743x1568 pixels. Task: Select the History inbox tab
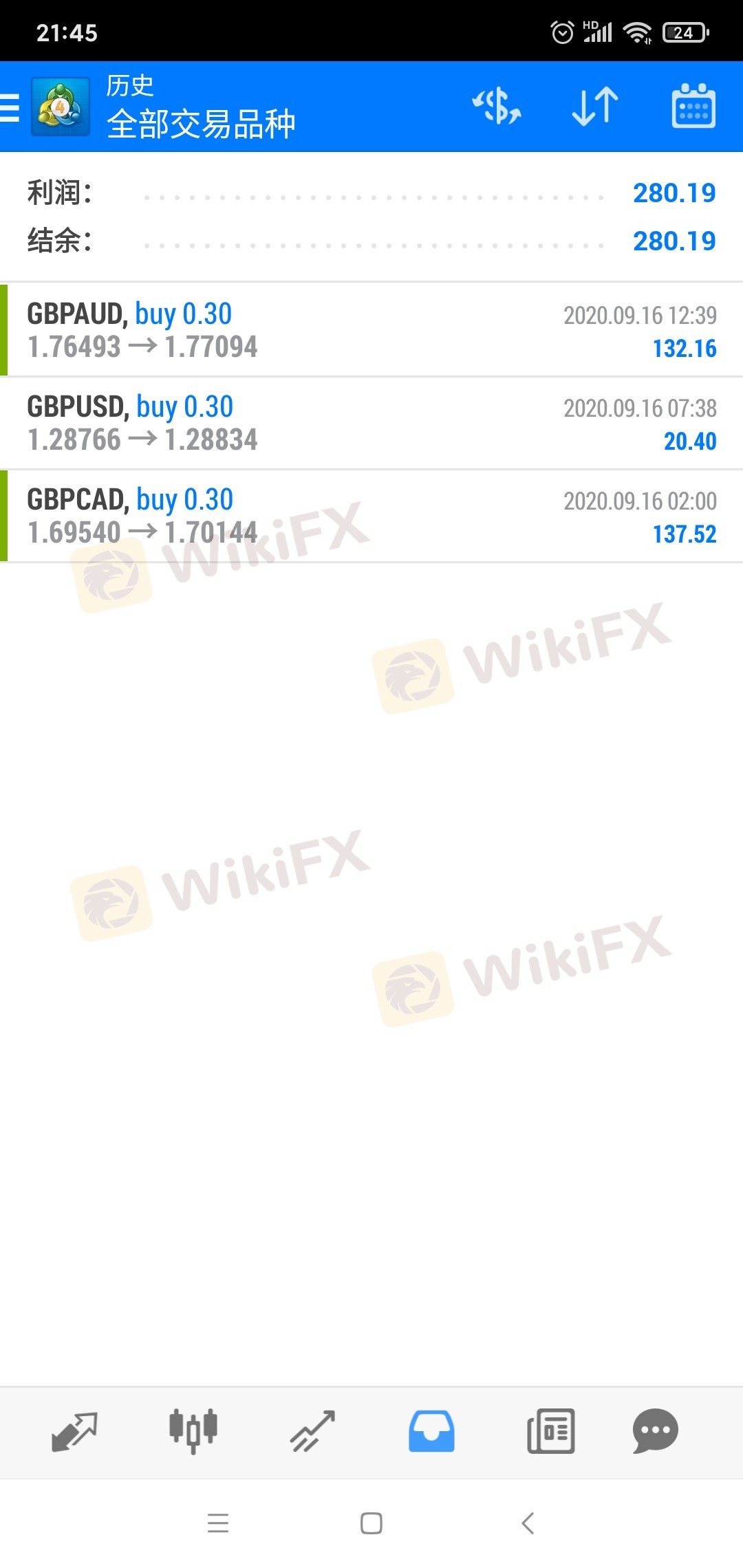[431, 1432]
